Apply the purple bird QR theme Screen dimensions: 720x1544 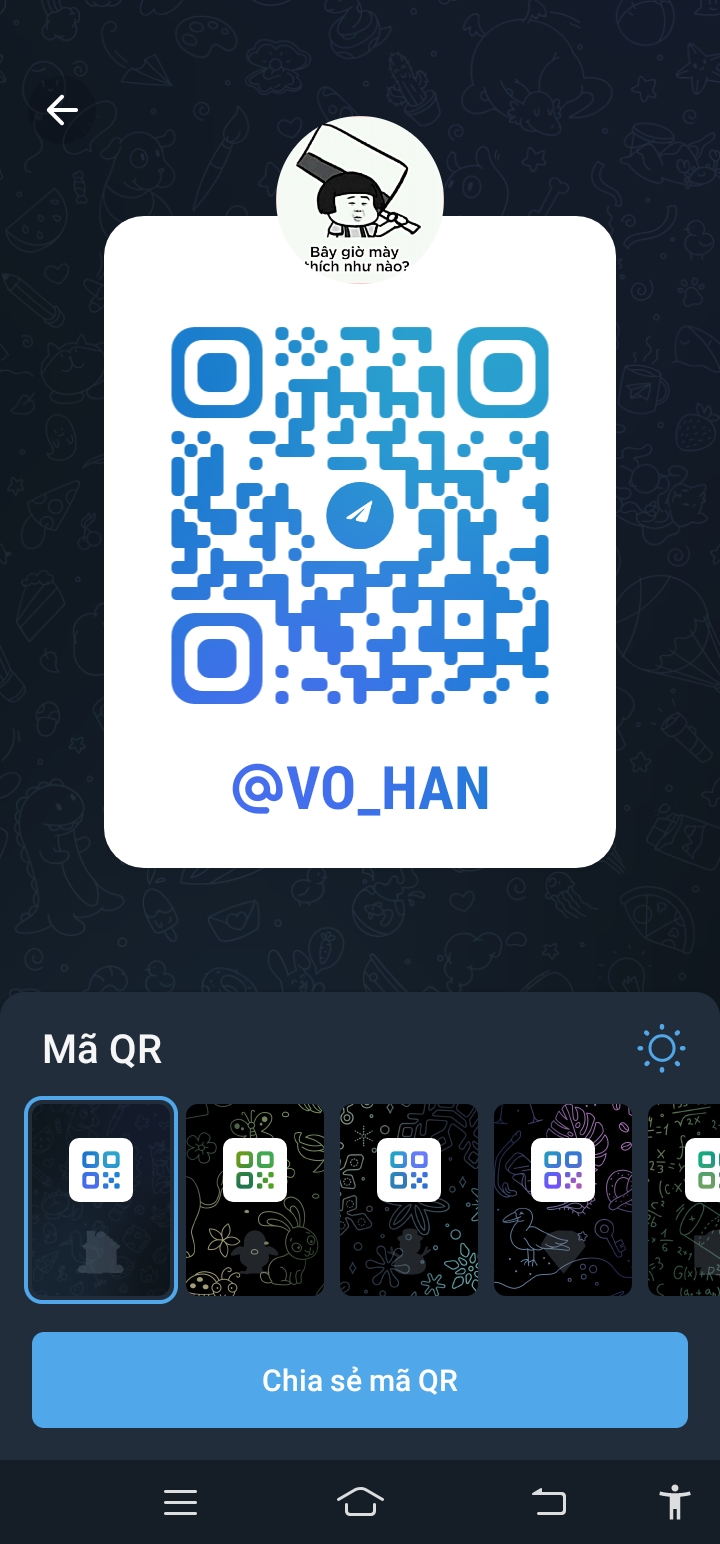pos(563,1200)
